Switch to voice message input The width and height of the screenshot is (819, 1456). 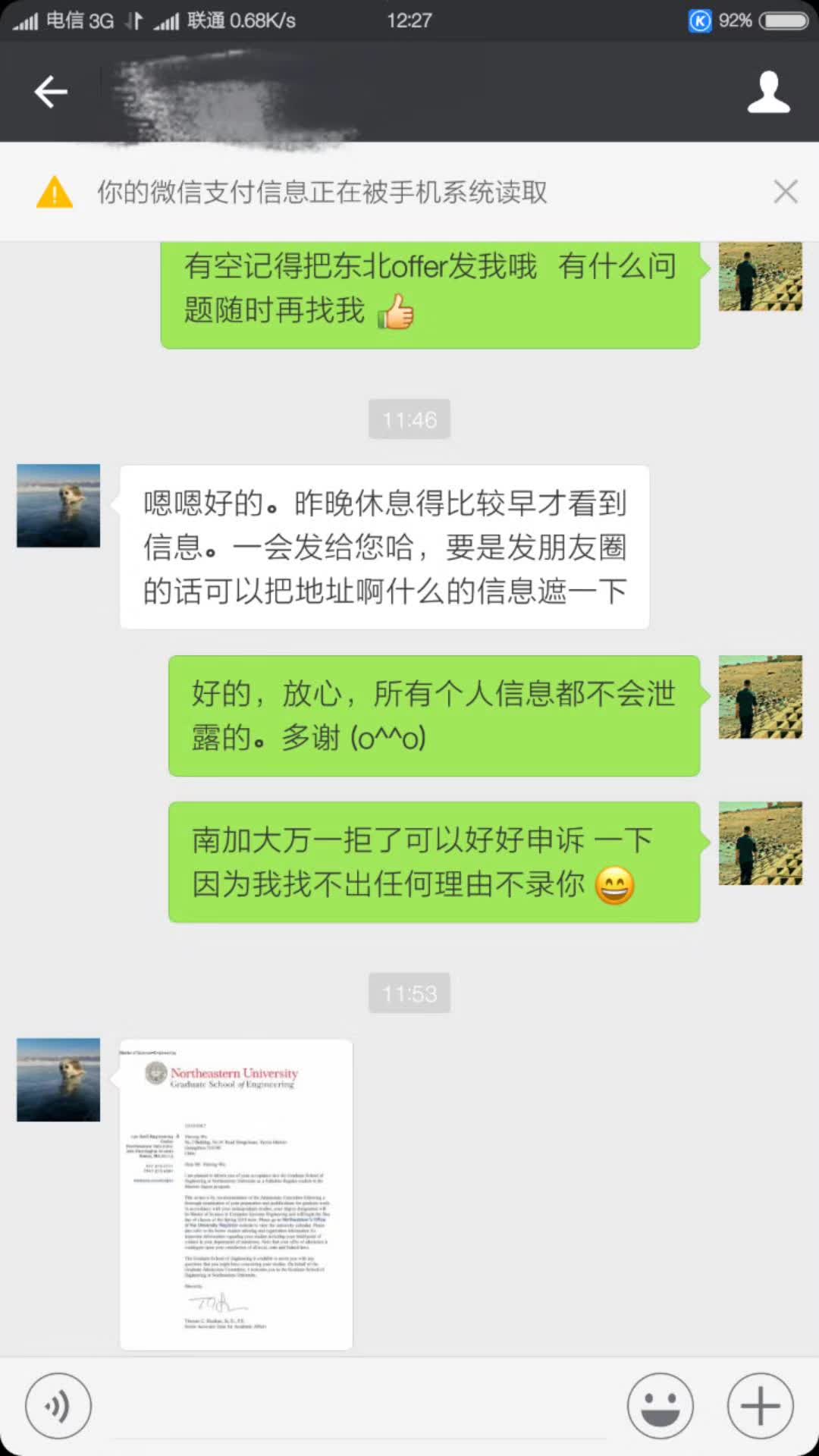point(58,1406)
